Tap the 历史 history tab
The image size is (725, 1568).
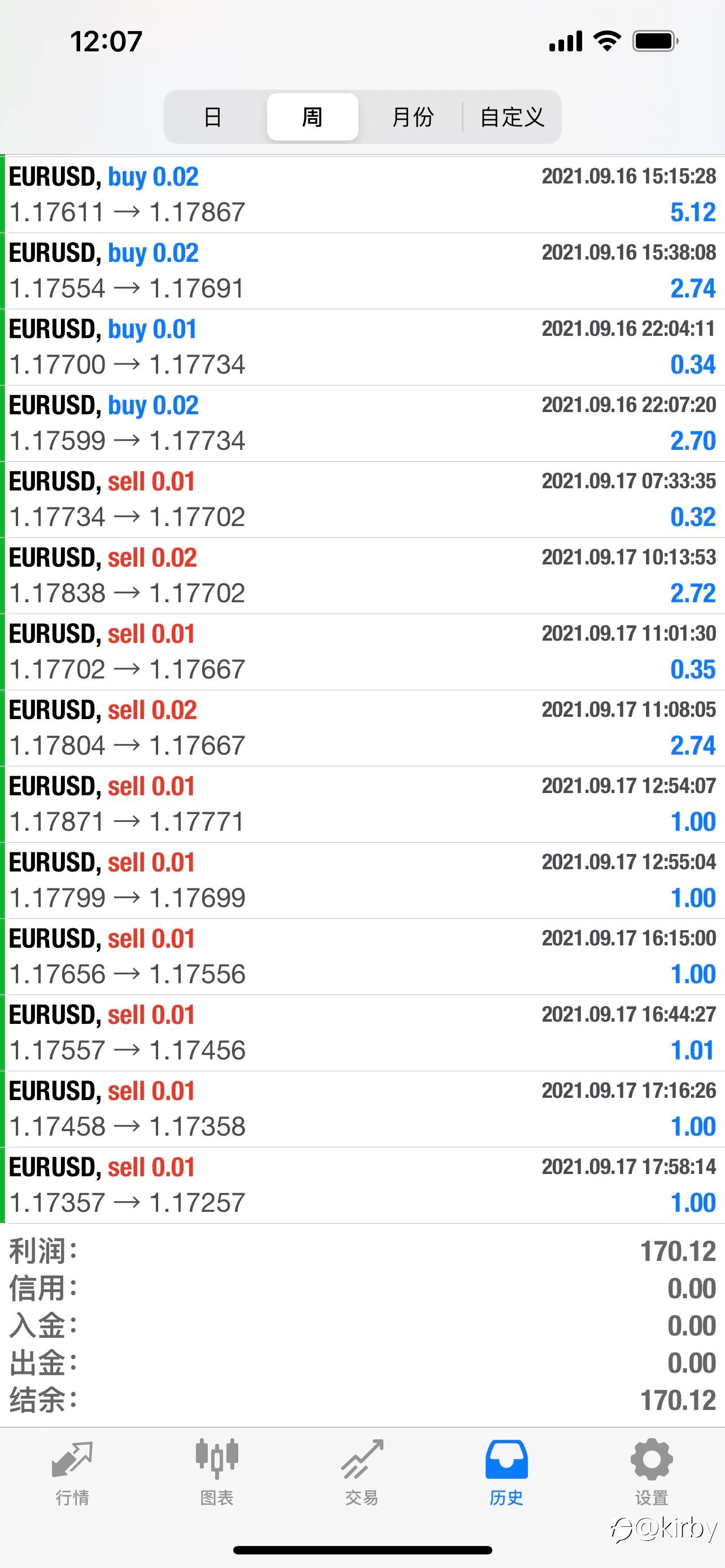(x=506, y=1473)
